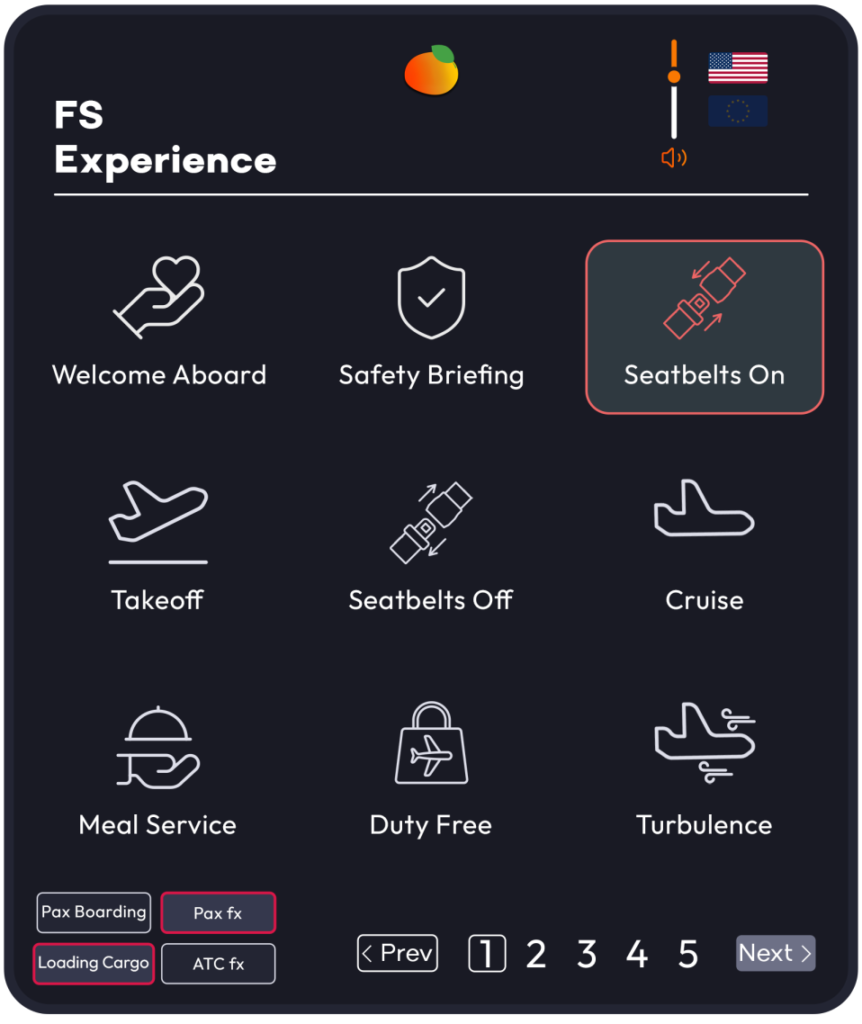Trigger the Turbulence announcement

704,773
